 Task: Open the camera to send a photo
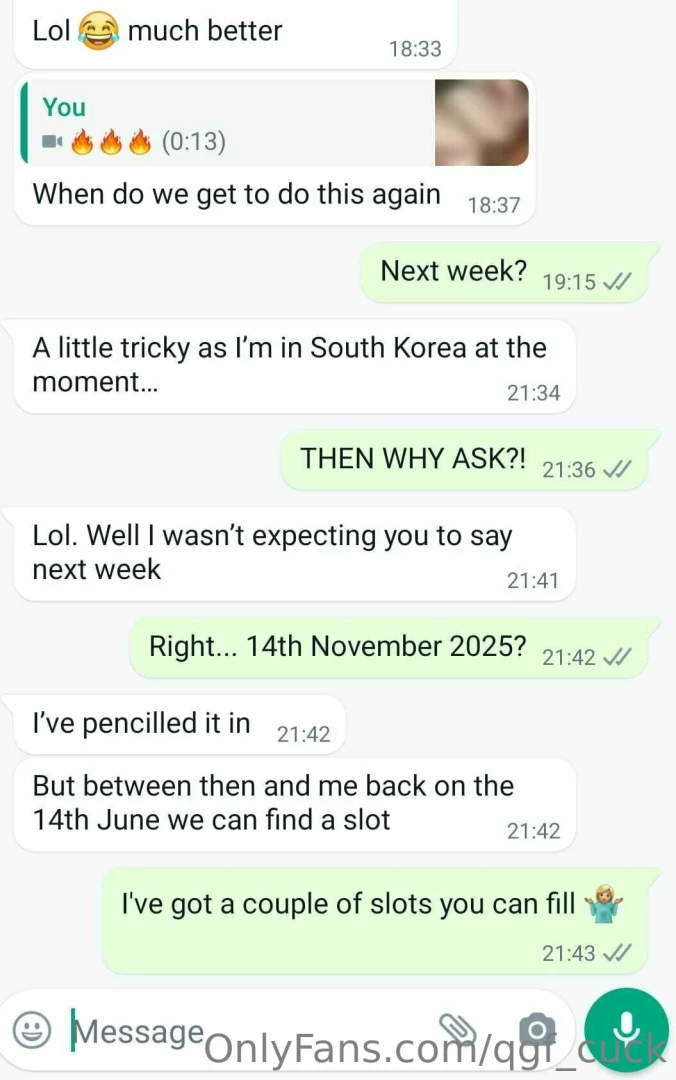[537, 1029]
